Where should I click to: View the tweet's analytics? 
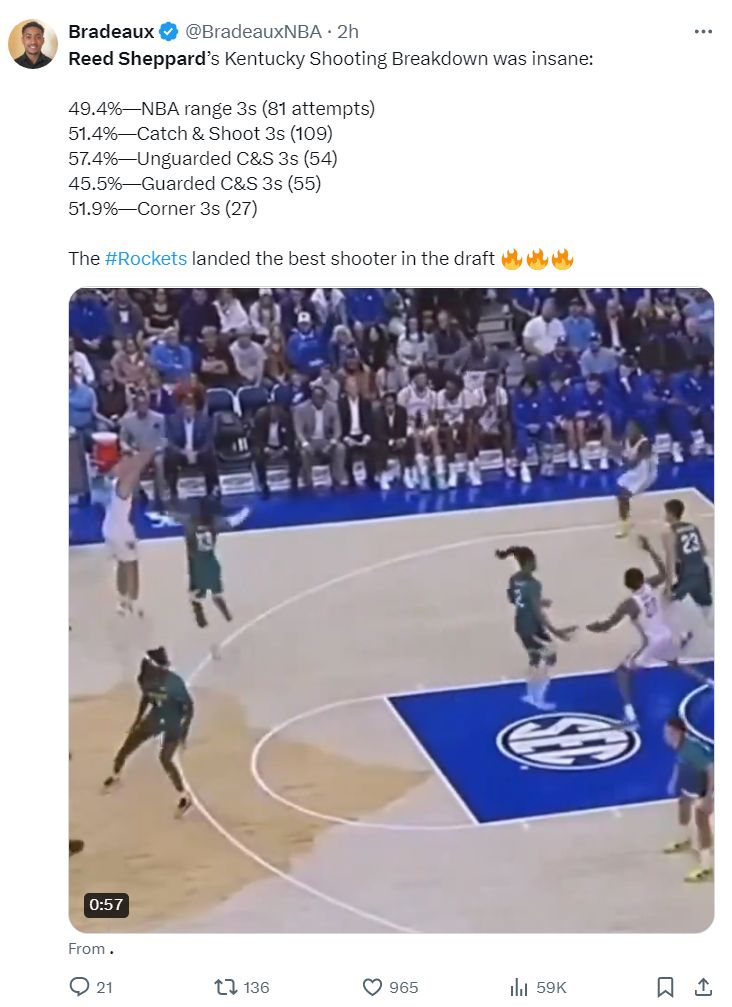[519, 986]
